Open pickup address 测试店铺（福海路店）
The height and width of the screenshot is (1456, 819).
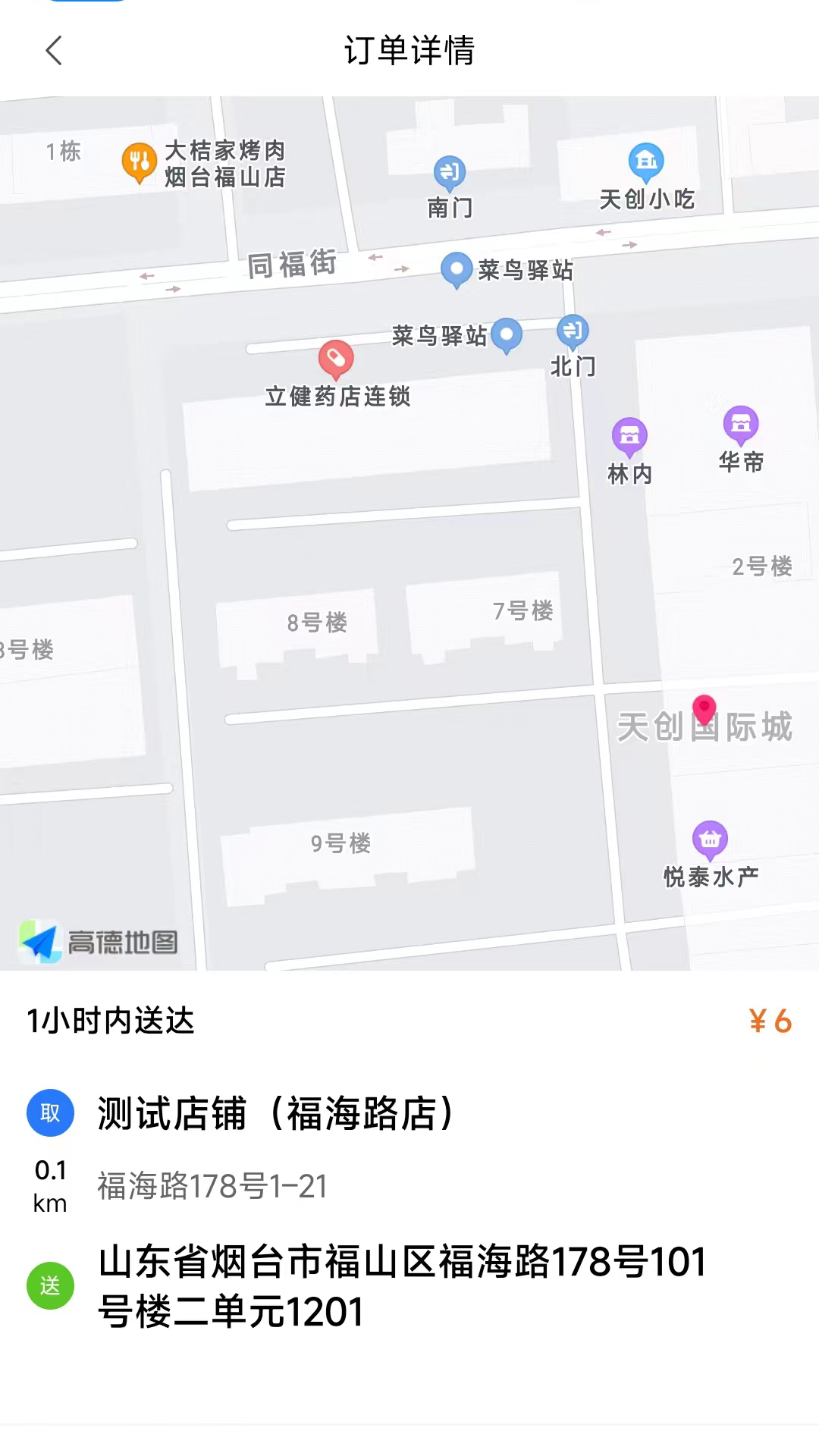(275, 1113)
